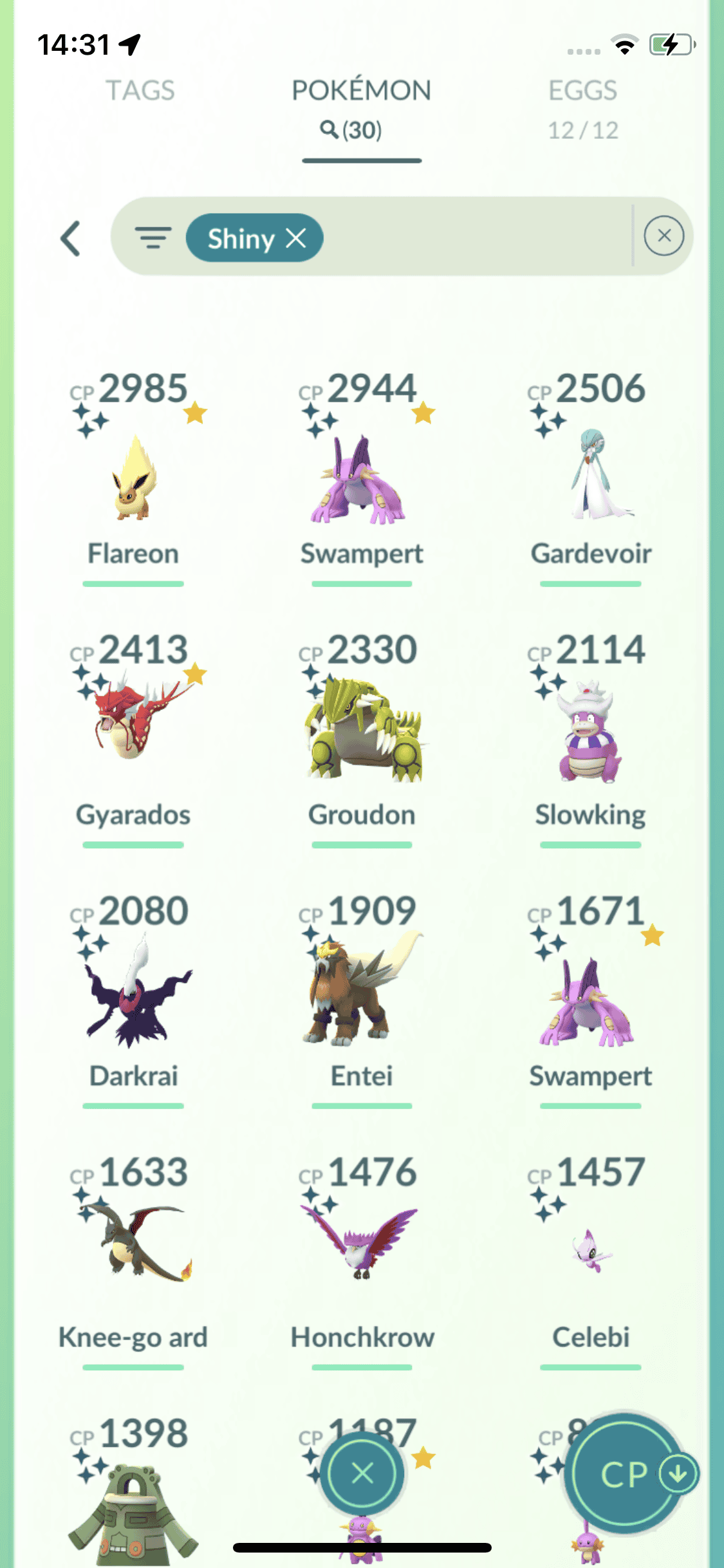Open the filter options icon

(153, 238)
